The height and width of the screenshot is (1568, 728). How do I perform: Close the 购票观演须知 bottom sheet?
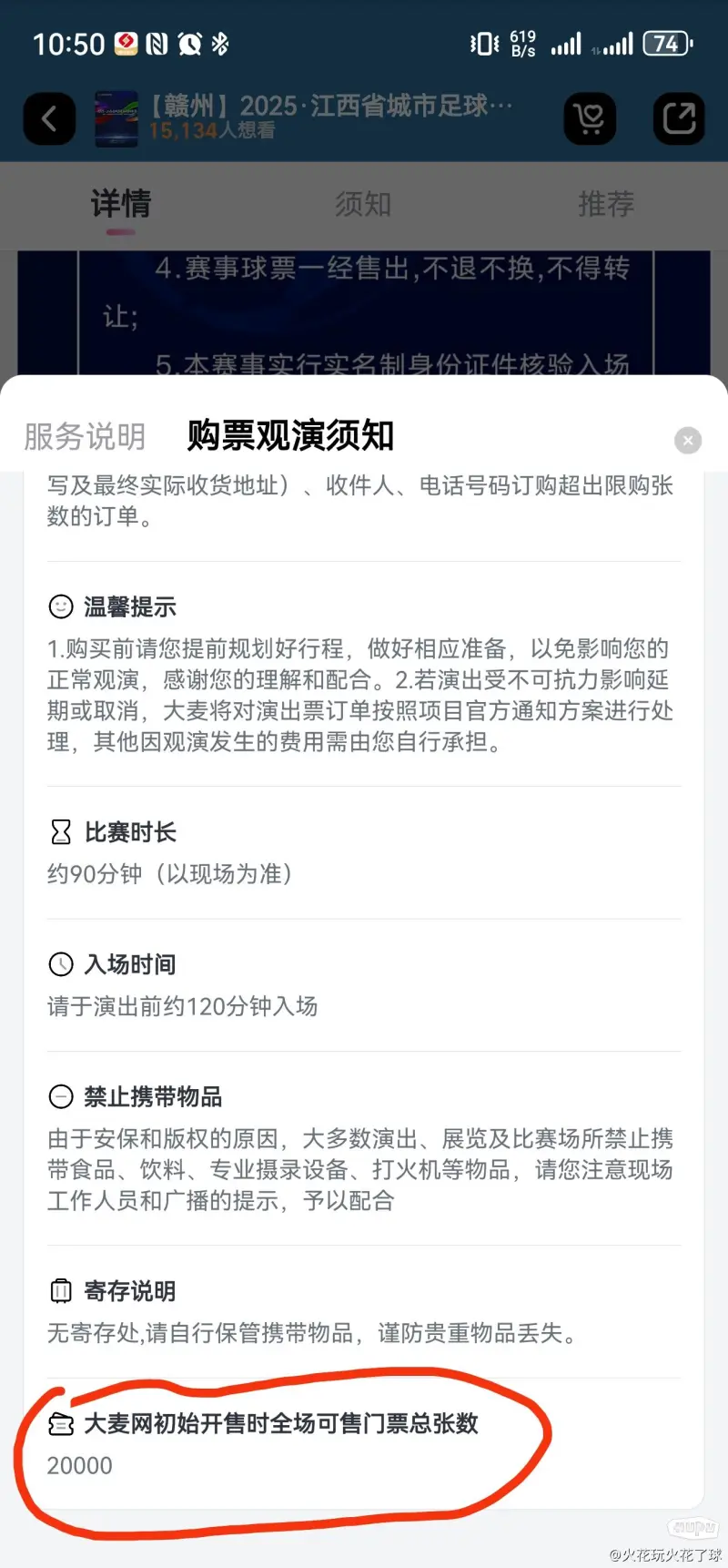688,441
